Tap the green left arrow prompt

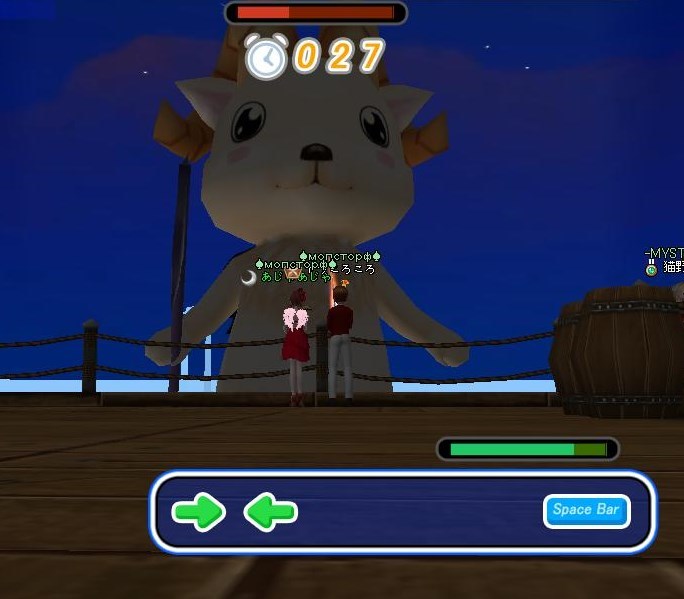[x=270, y=512]
